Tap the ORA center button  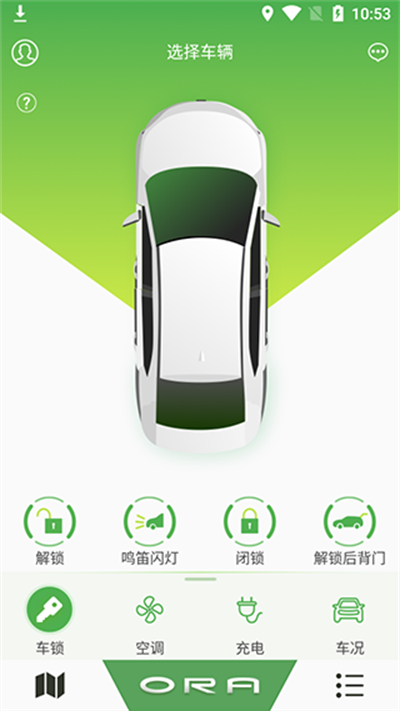(x=200, y=685)
